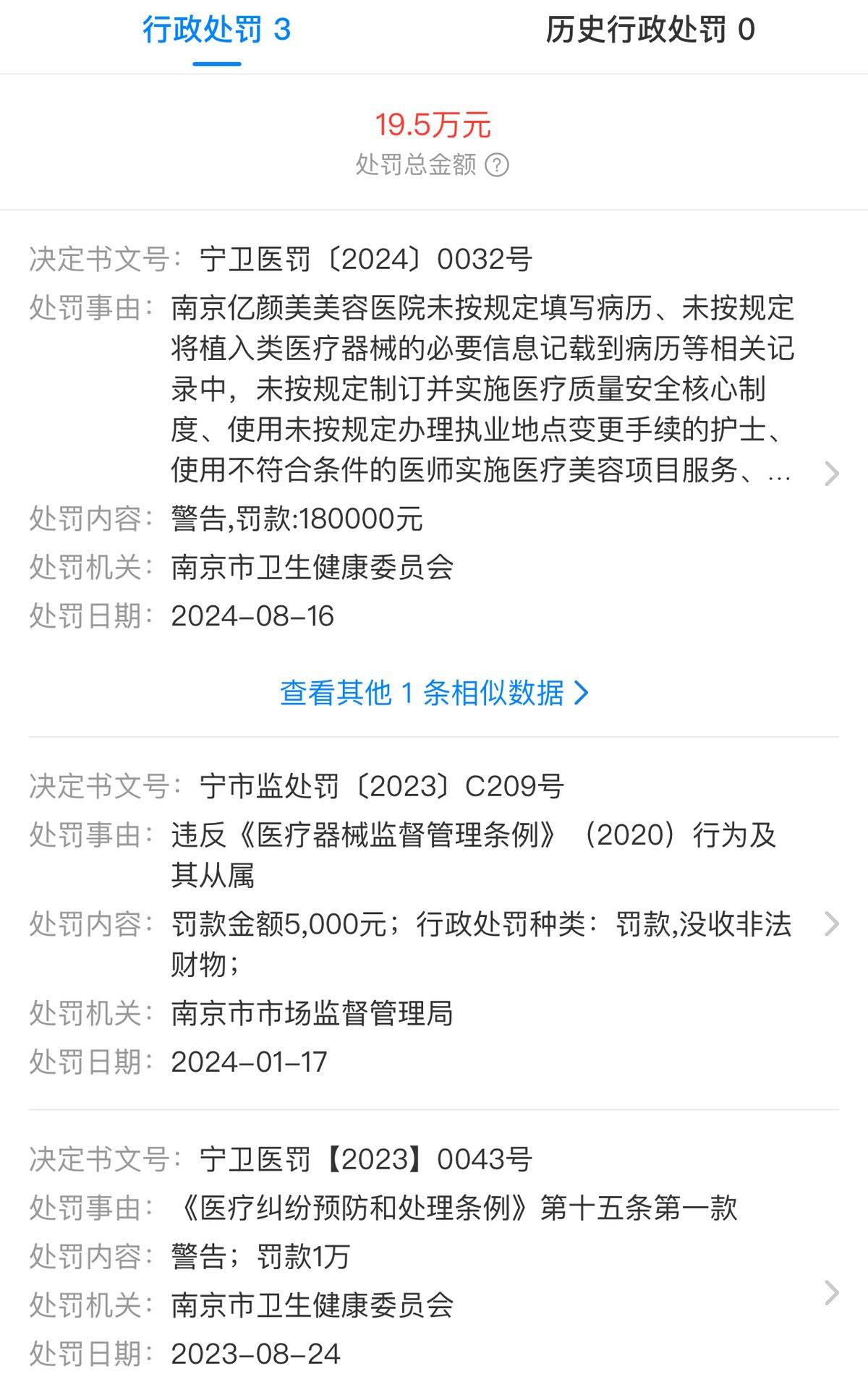Image resolution: width=868 pixels, height=1400 pixels.
Task: Open 查看其他 1 条相似数据 link
Action: (x=434, y=693)
